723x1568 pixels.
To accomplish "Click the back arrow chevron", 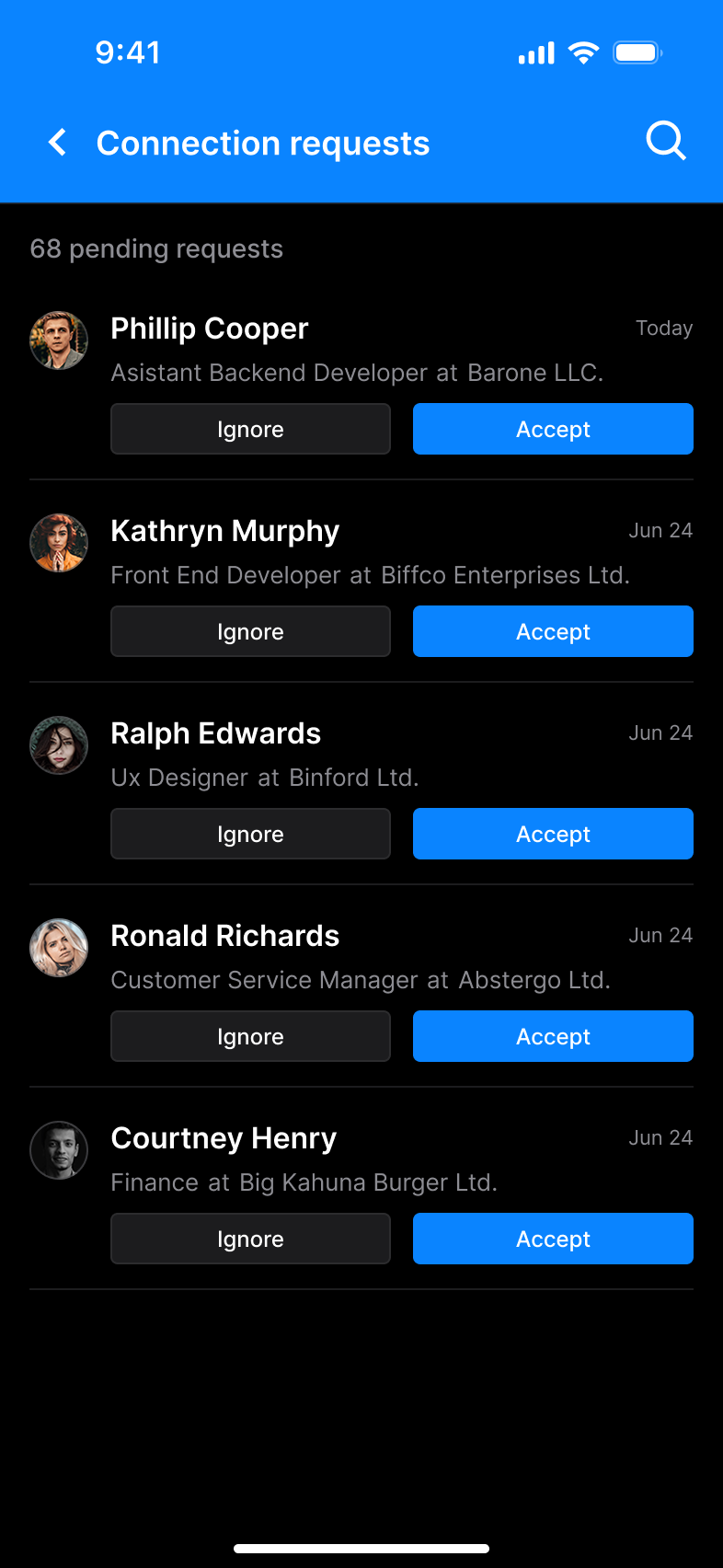I will [x=57, y=143].
